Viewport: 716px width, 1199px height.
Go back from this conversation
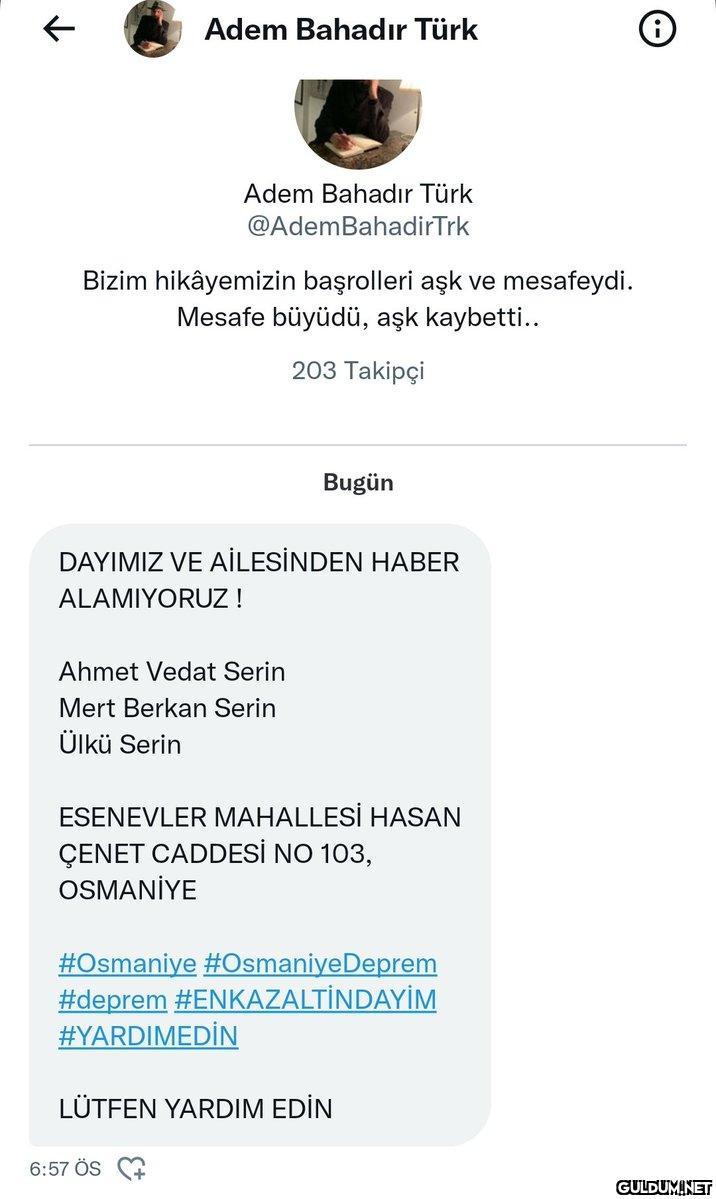pos(59,29)
